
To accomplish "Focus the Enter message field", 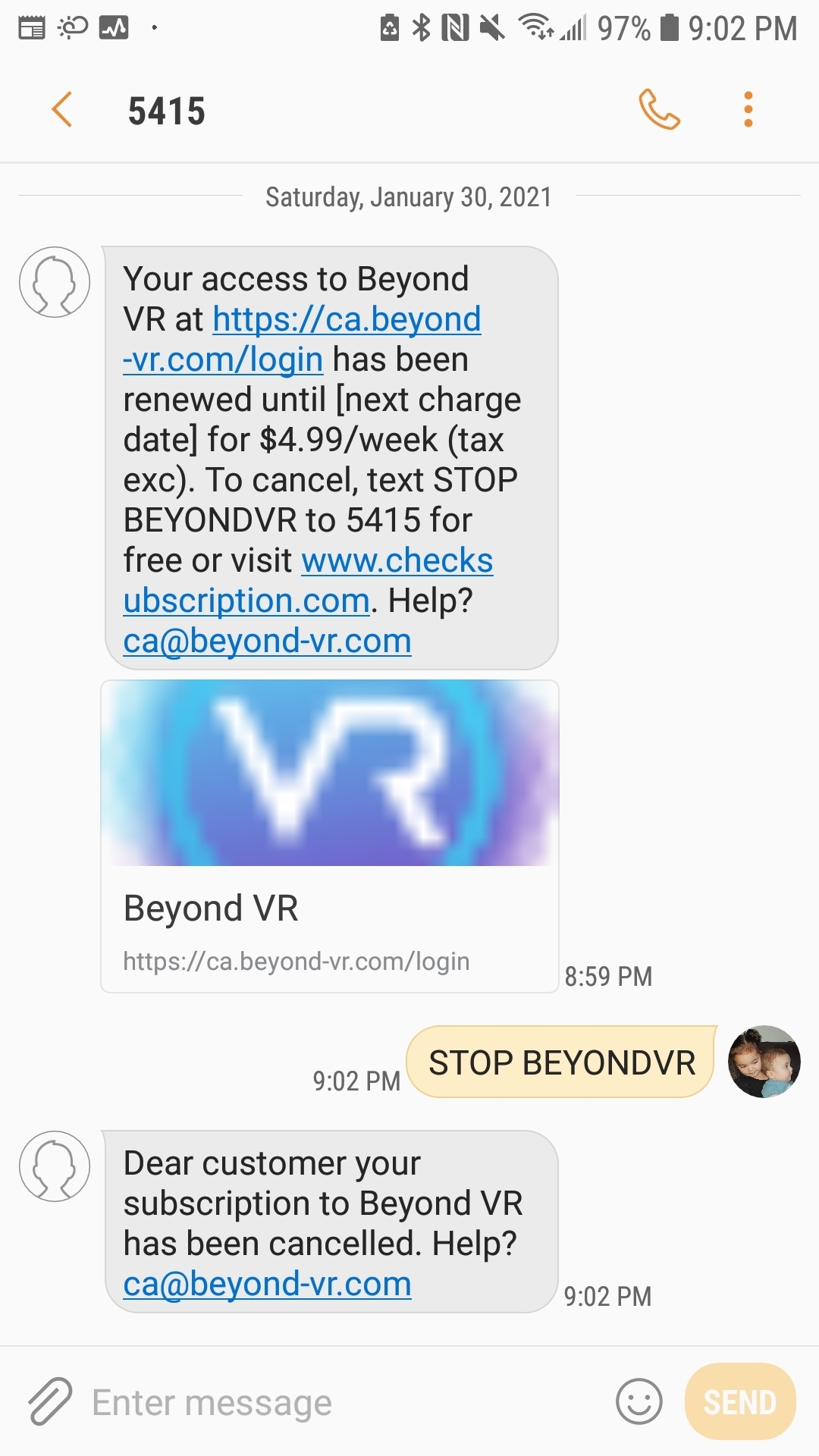I will (x=341, y=1402).
